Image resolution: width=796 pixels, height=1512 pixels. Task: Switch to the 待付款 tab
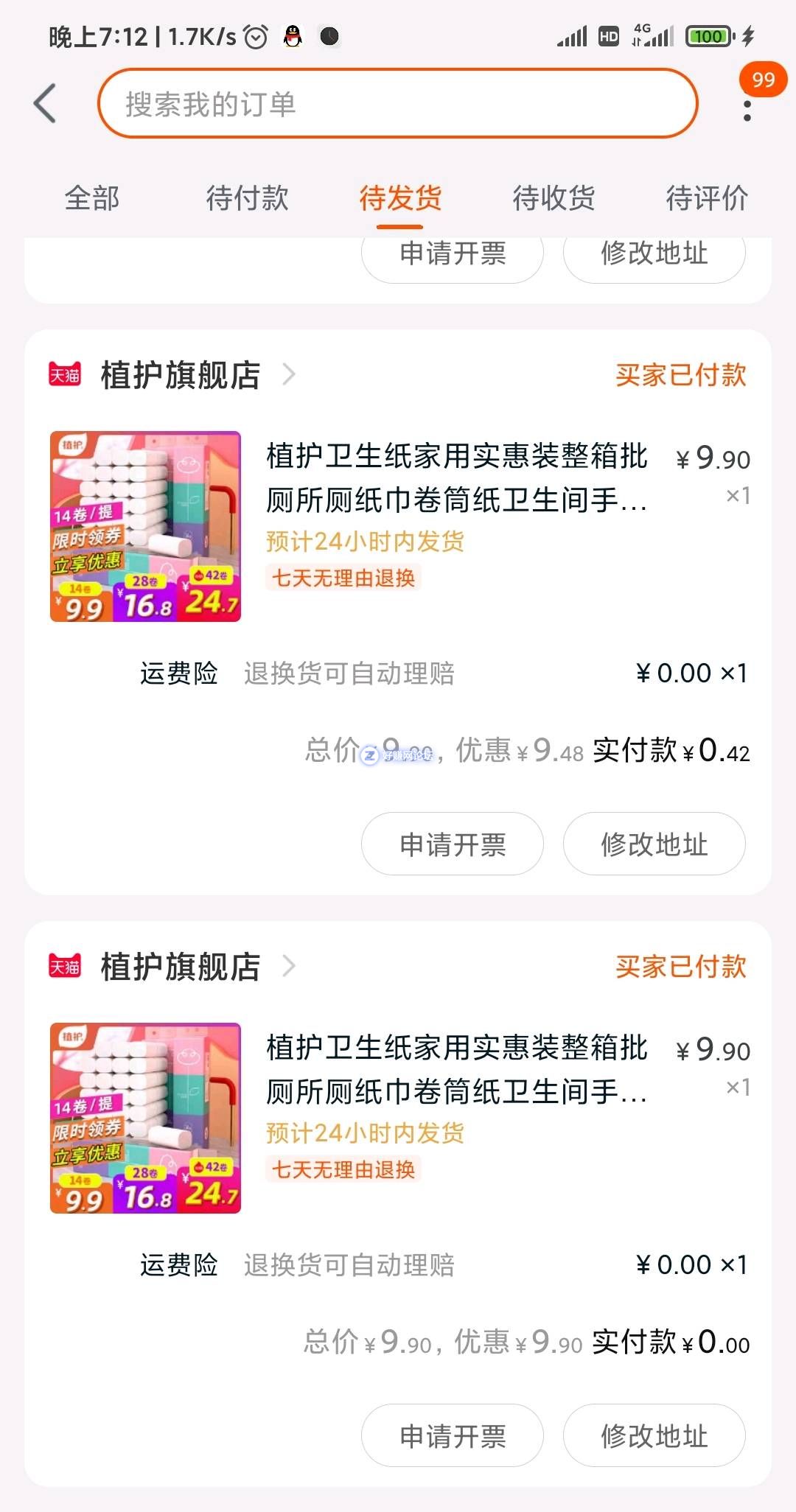tap(247, 198)
